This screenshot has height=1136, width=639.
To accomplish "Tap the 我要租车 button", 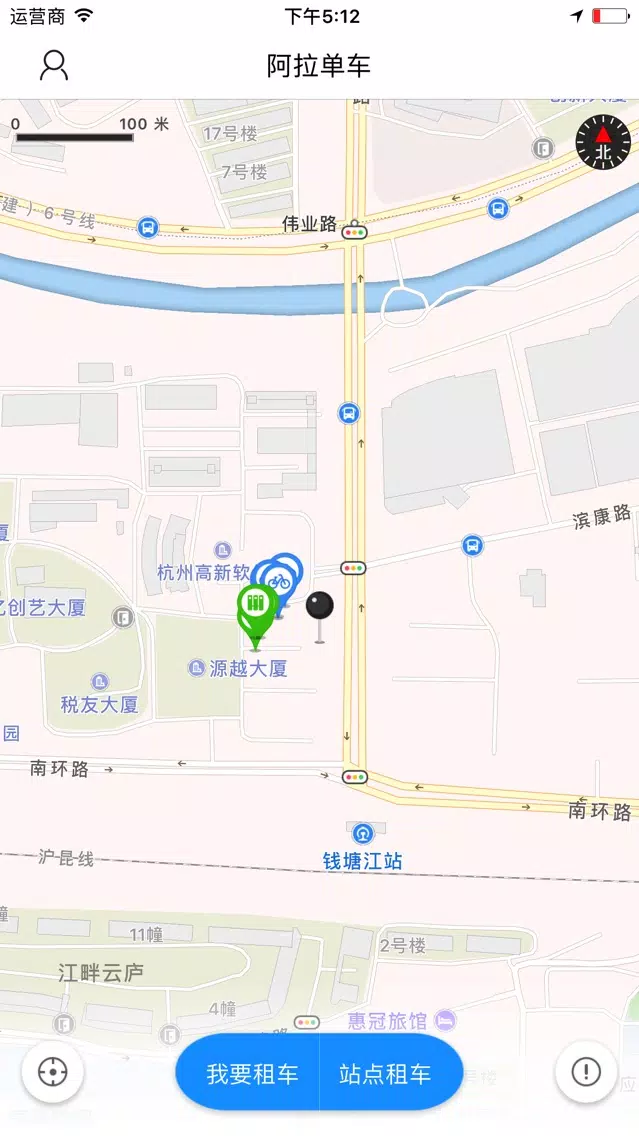I will [252, 1074].
